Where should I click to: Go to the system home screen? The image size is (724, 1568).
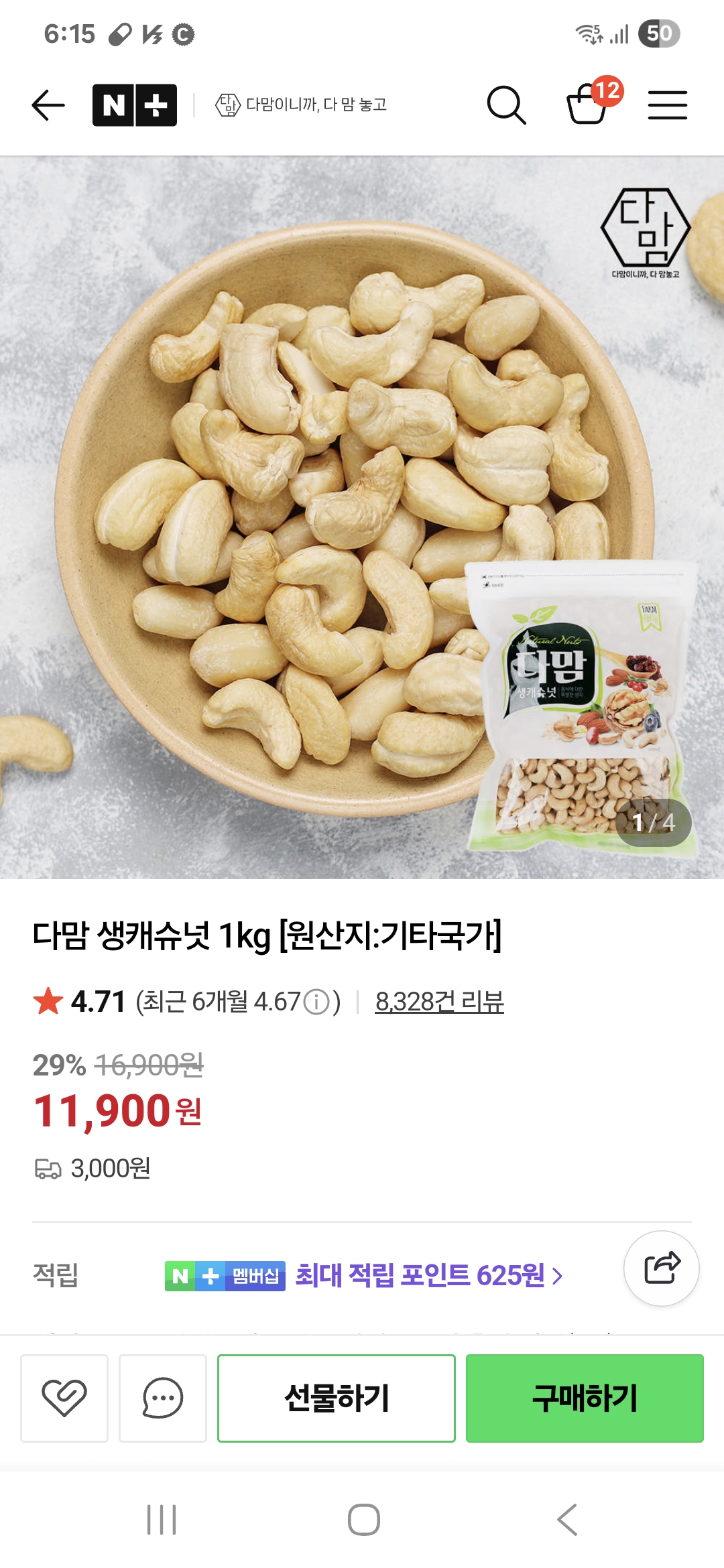[x=363, y=1519]
